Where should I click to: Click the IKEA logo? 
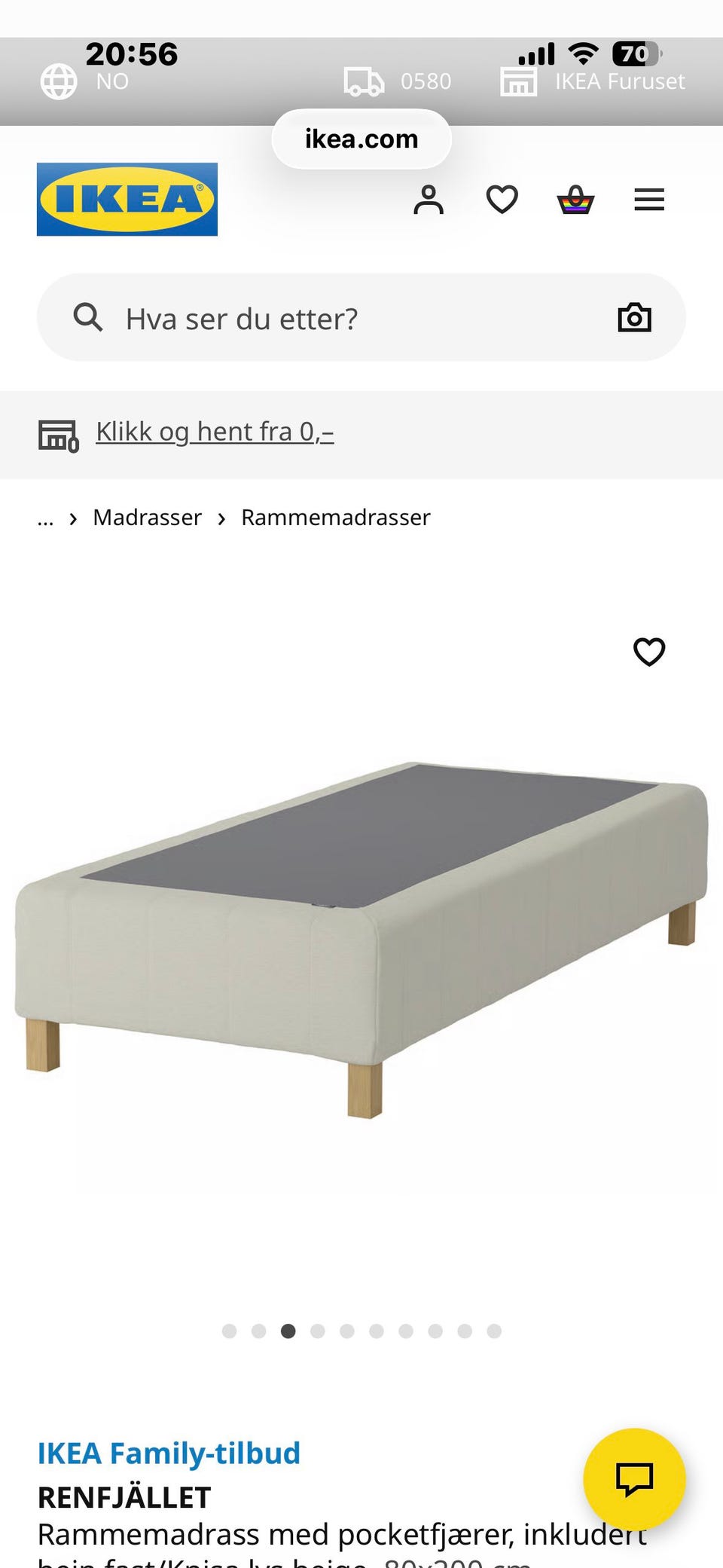click(127, 200)
